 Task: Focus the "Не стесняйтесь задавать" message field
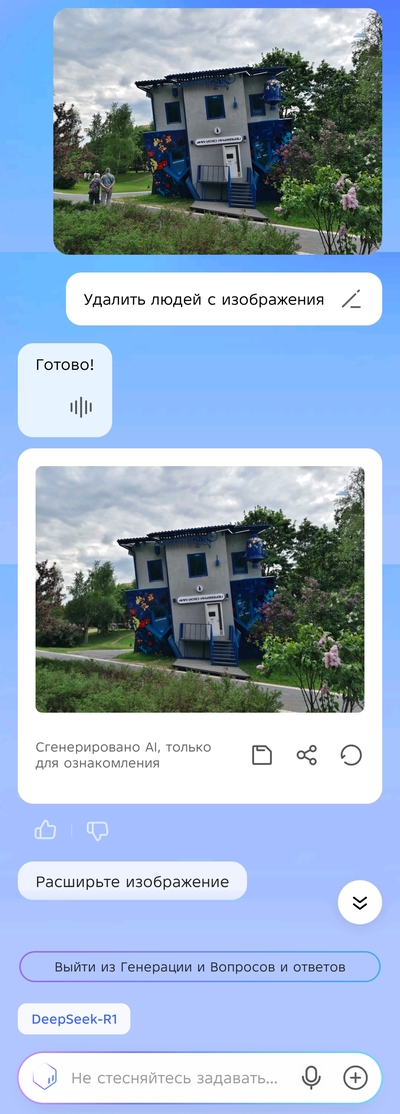pos(174,1078)
